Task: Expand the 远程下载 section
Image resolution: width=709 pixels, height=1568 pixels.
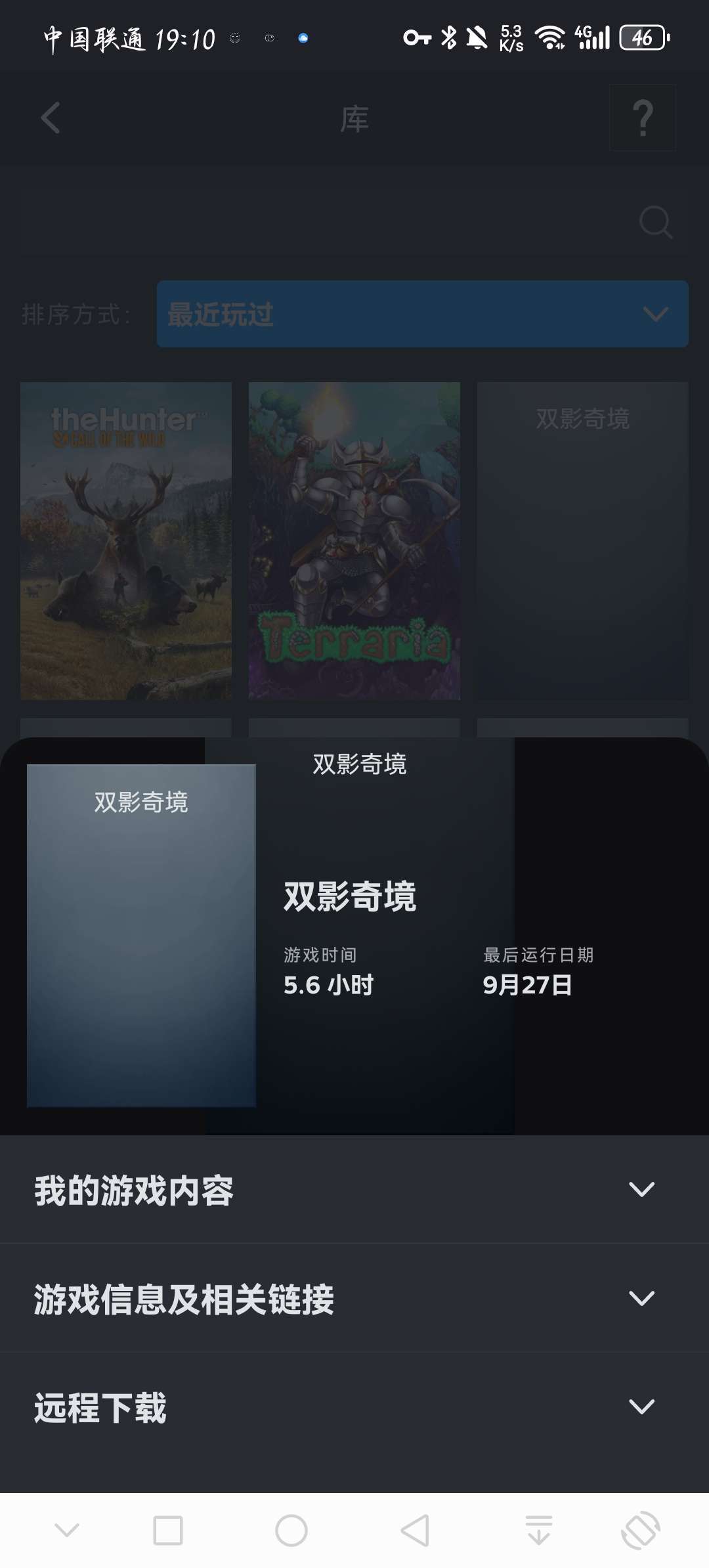Action: (354, 1407)
